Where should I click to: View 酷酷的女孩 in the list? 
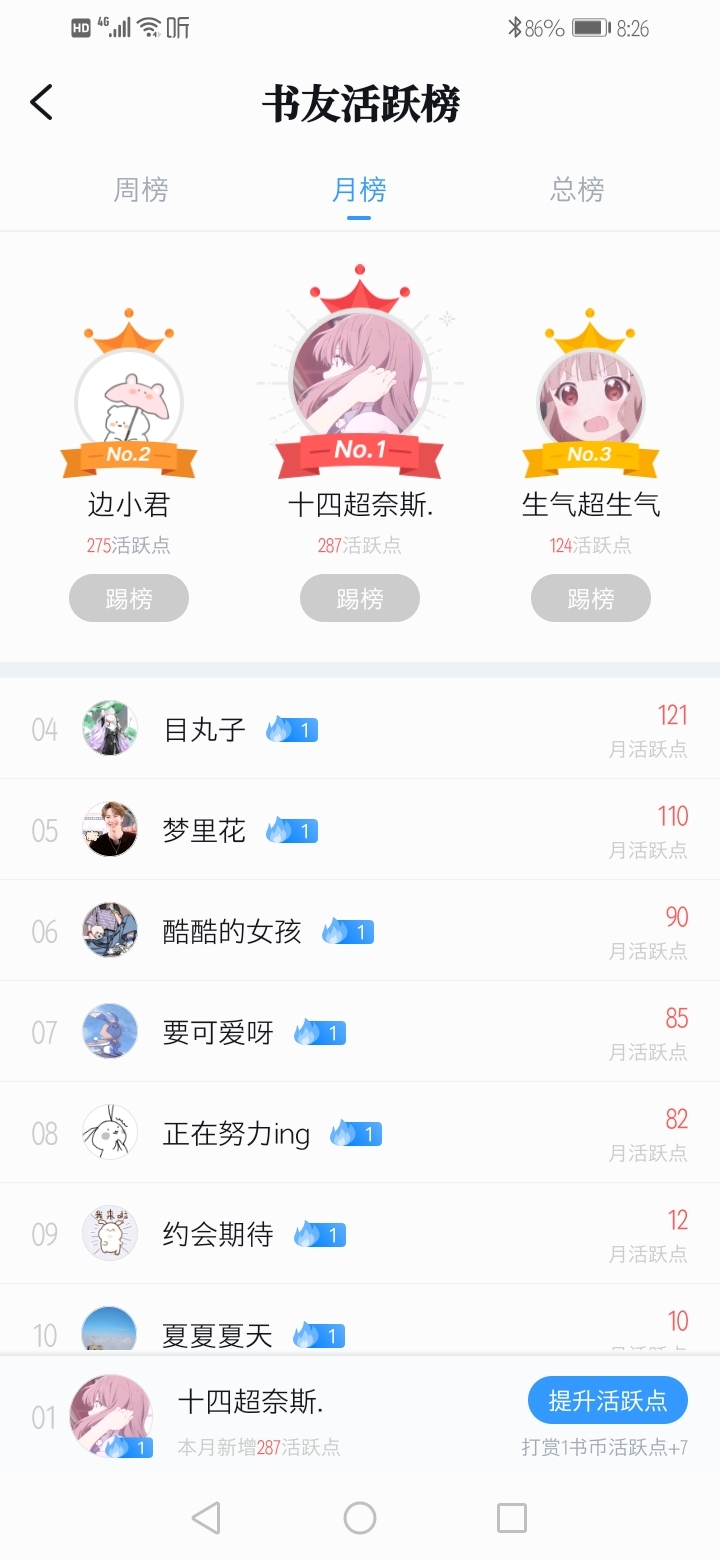tap(360, 931)
